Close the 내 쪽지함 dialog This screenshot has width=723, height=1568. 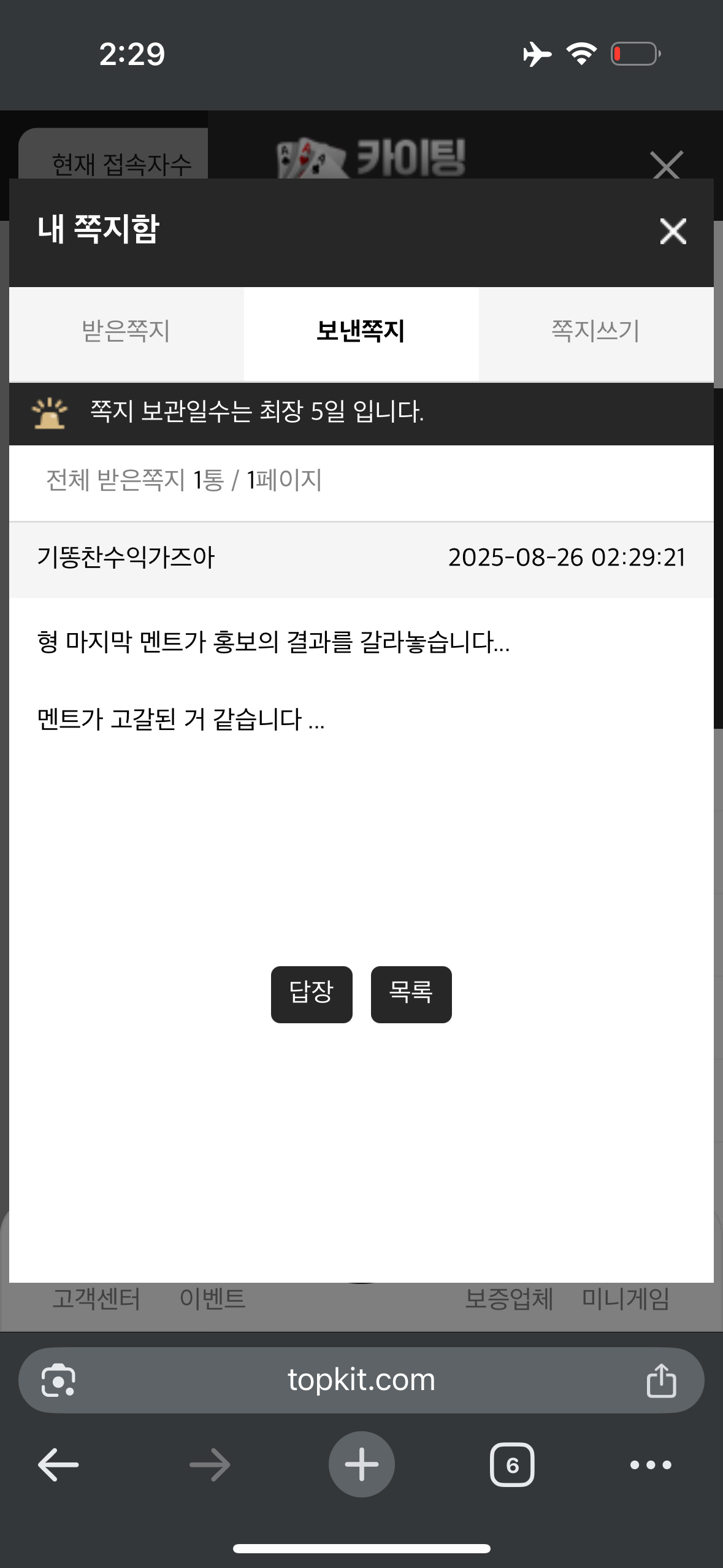[x=673, y=231]
